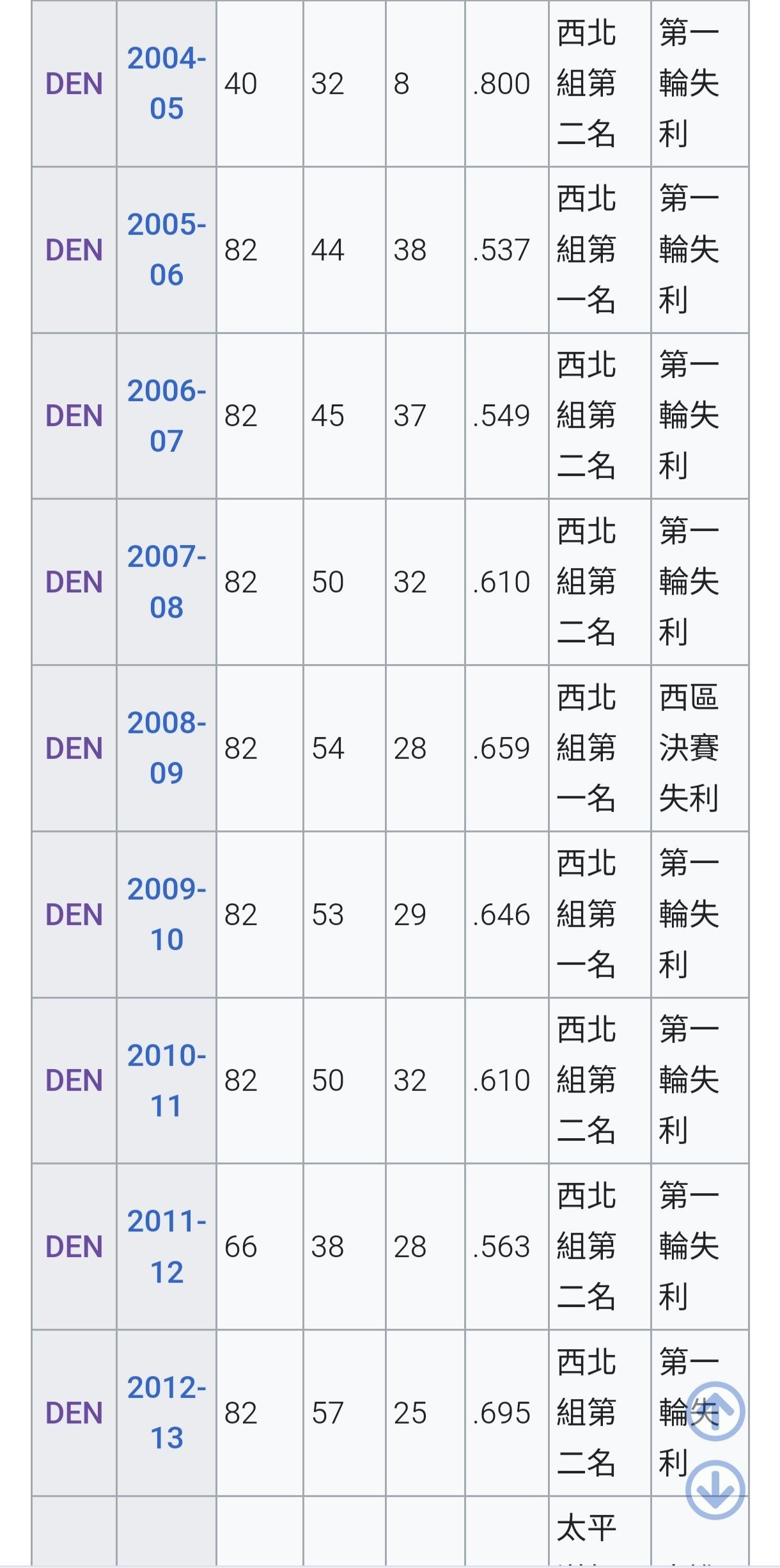Open the 2007-08 season link

tap(166, 582)
